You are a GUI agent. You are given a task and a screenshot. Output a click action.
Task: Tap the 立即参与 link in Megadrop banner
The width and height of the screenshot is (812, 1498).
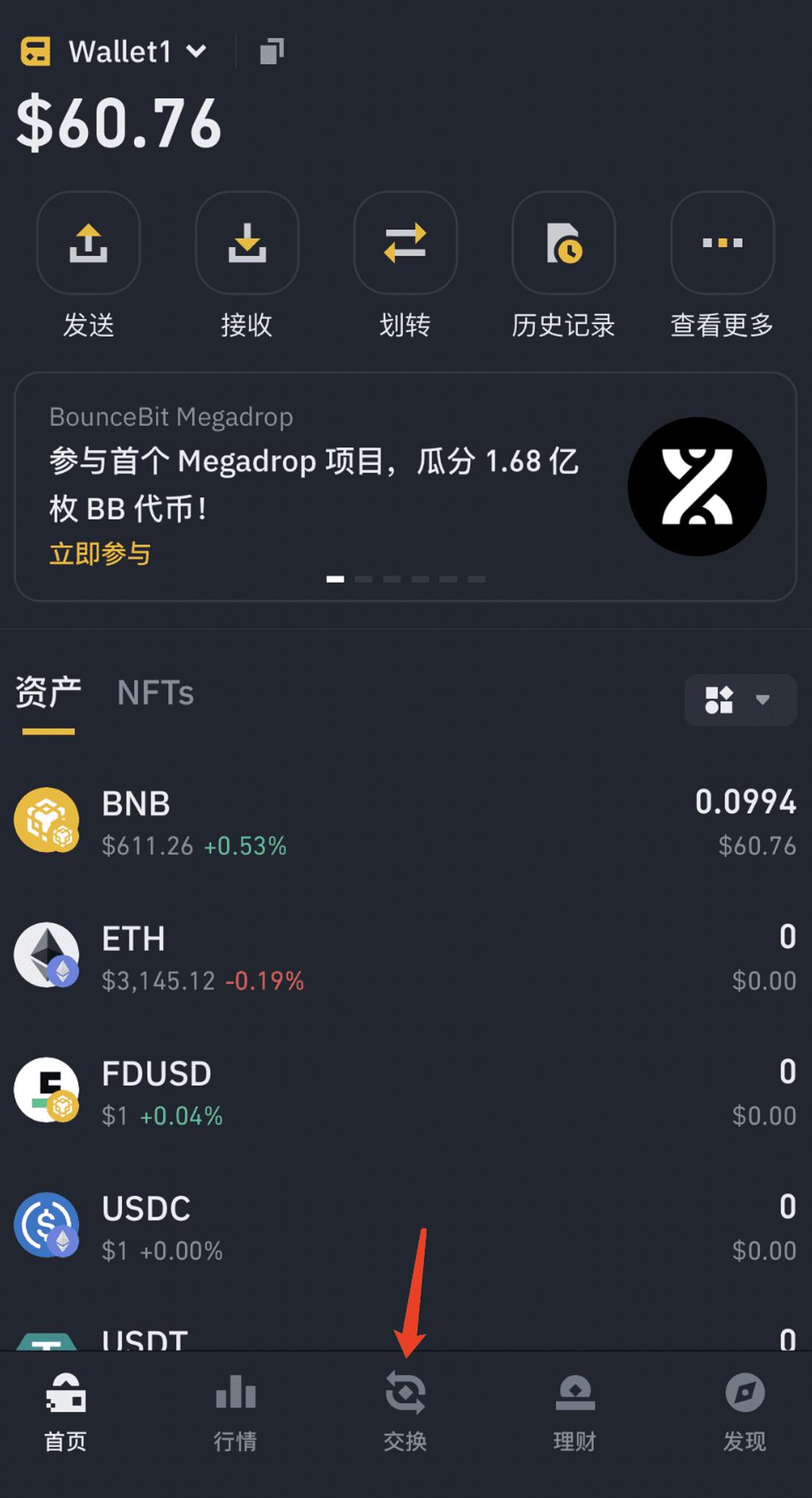point(100,554)
